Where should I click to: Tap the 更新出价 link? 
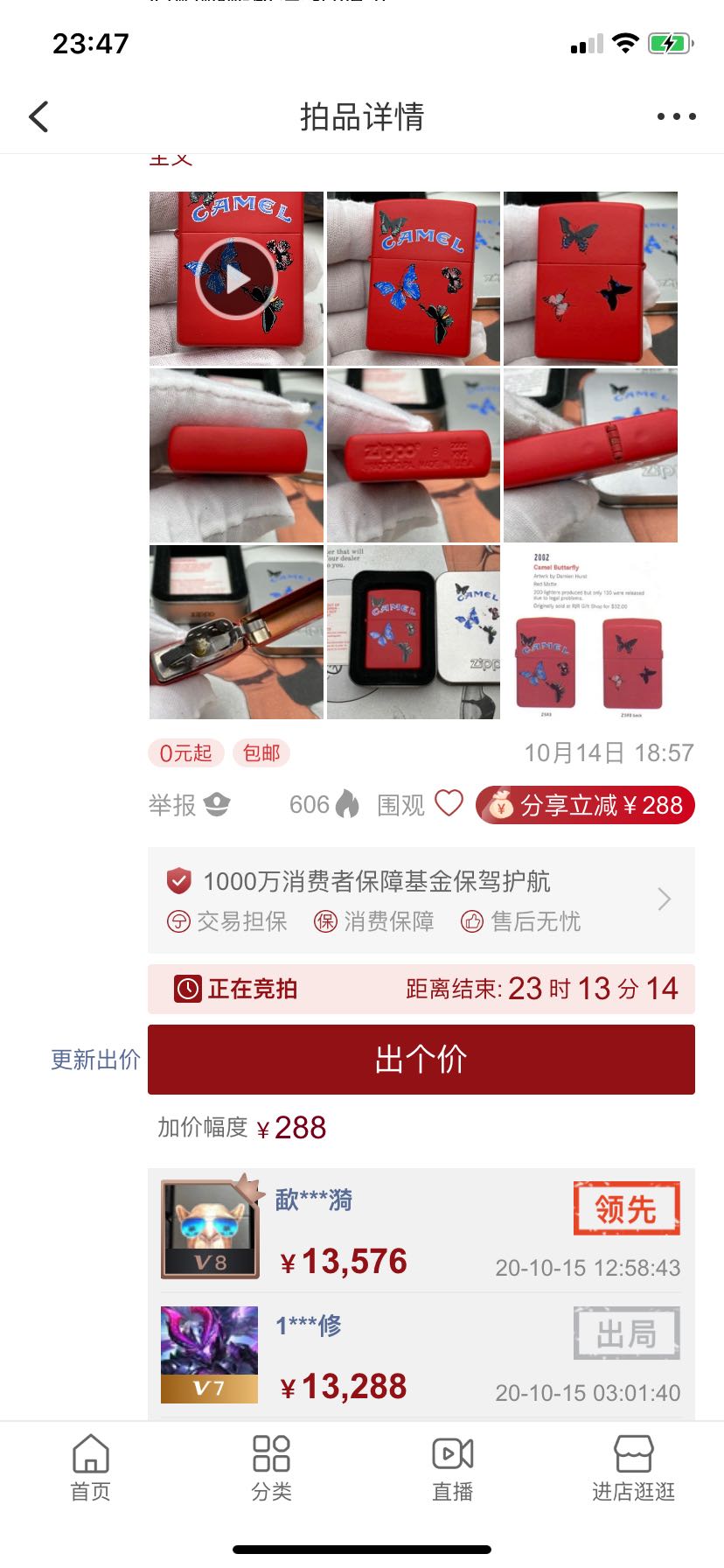click(x=95, y=1060)
